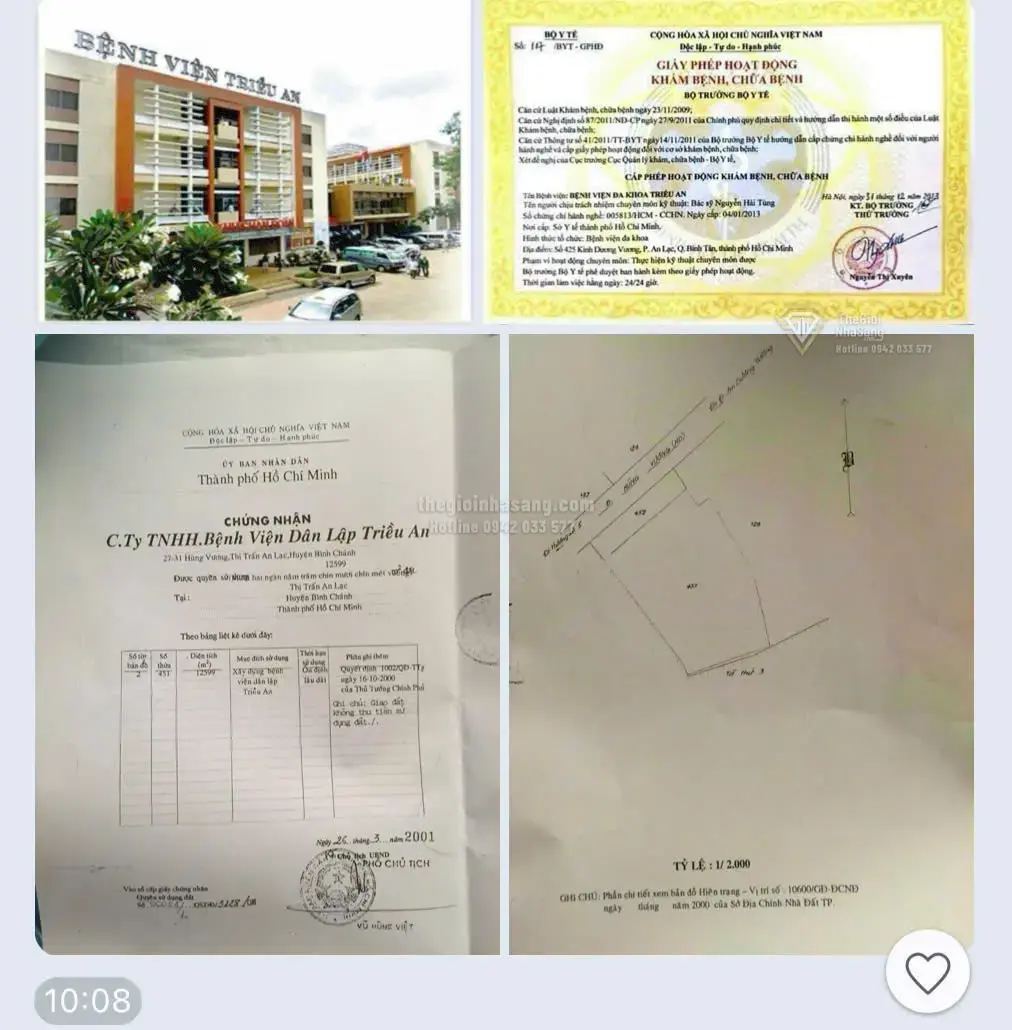This screenshot has width=1012, height=1030.
Task: Click the thegioinhasang diamond logo watermark
Action: (800, 328)
